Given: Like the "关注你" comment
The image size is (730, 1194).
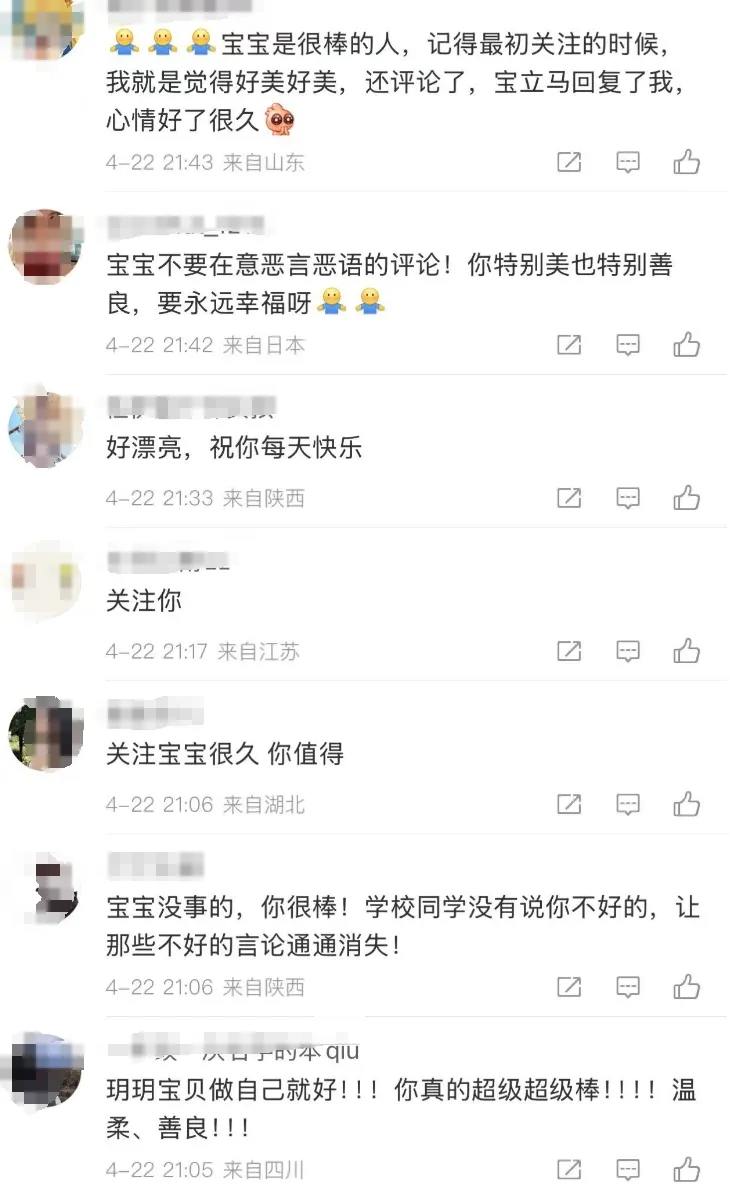Looking at the screenshot, I should 688,650.
